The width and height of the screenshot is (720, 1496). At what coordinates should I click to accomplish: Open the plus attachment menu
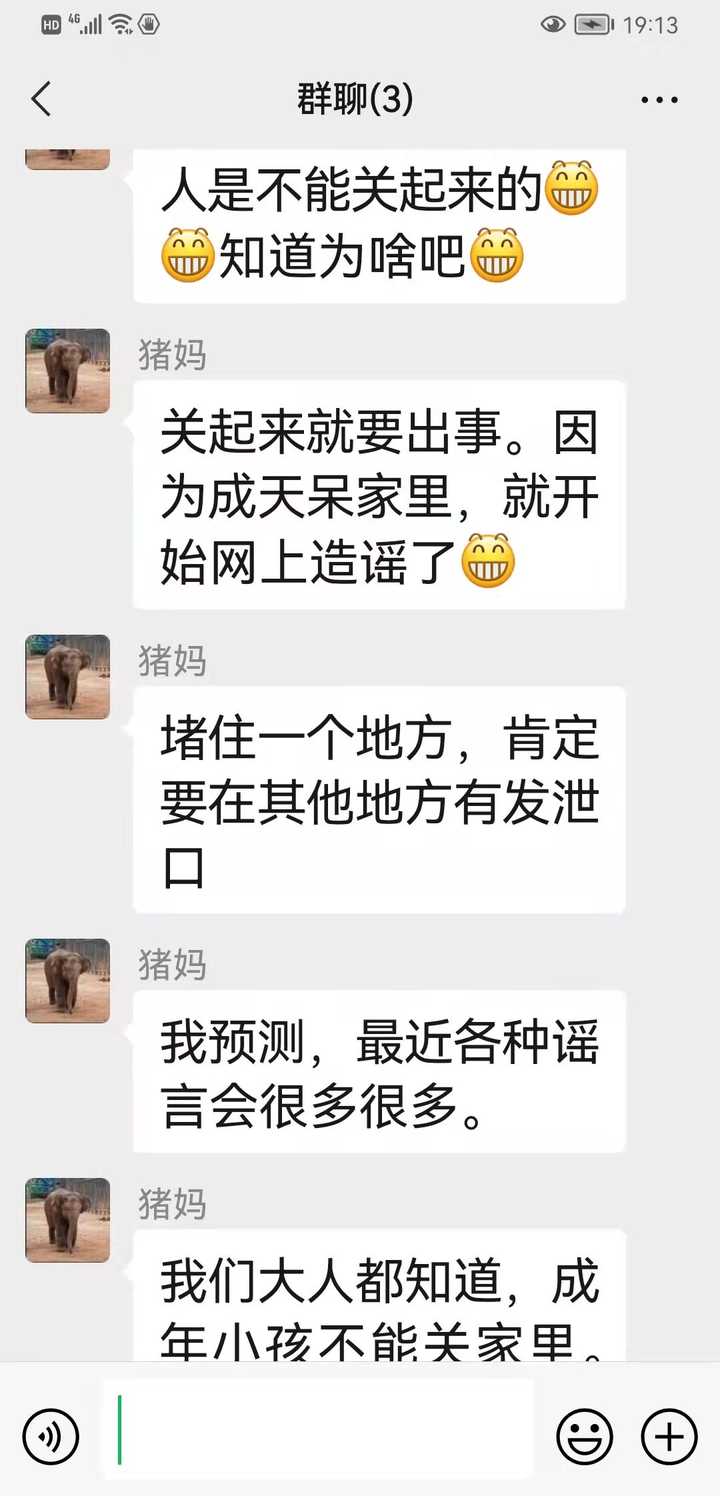point(669,1437)
